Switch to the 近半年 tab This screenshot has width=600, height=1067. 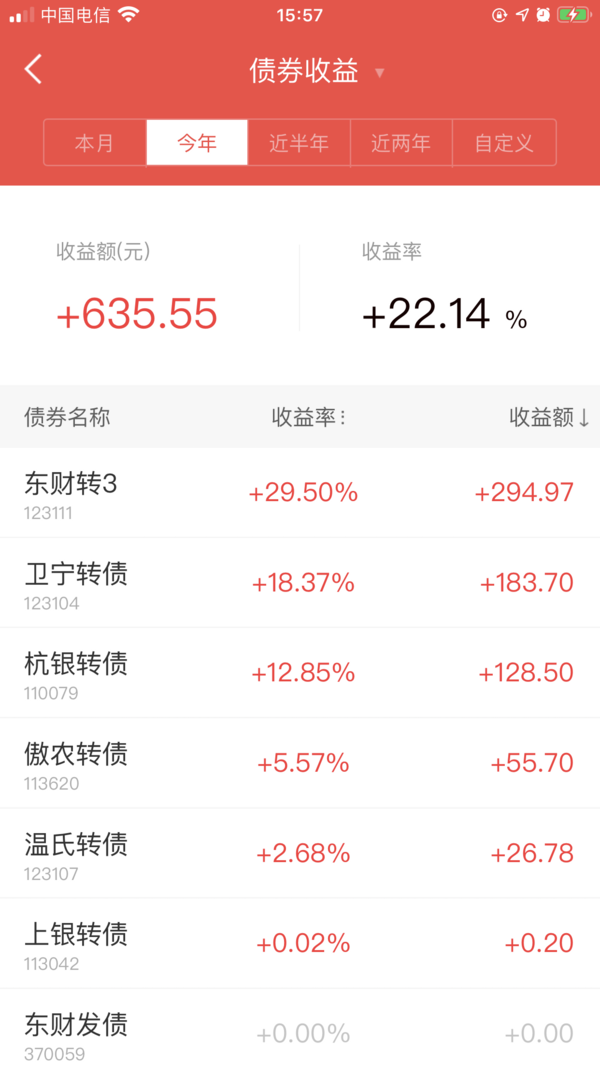[x=299, y=143]
